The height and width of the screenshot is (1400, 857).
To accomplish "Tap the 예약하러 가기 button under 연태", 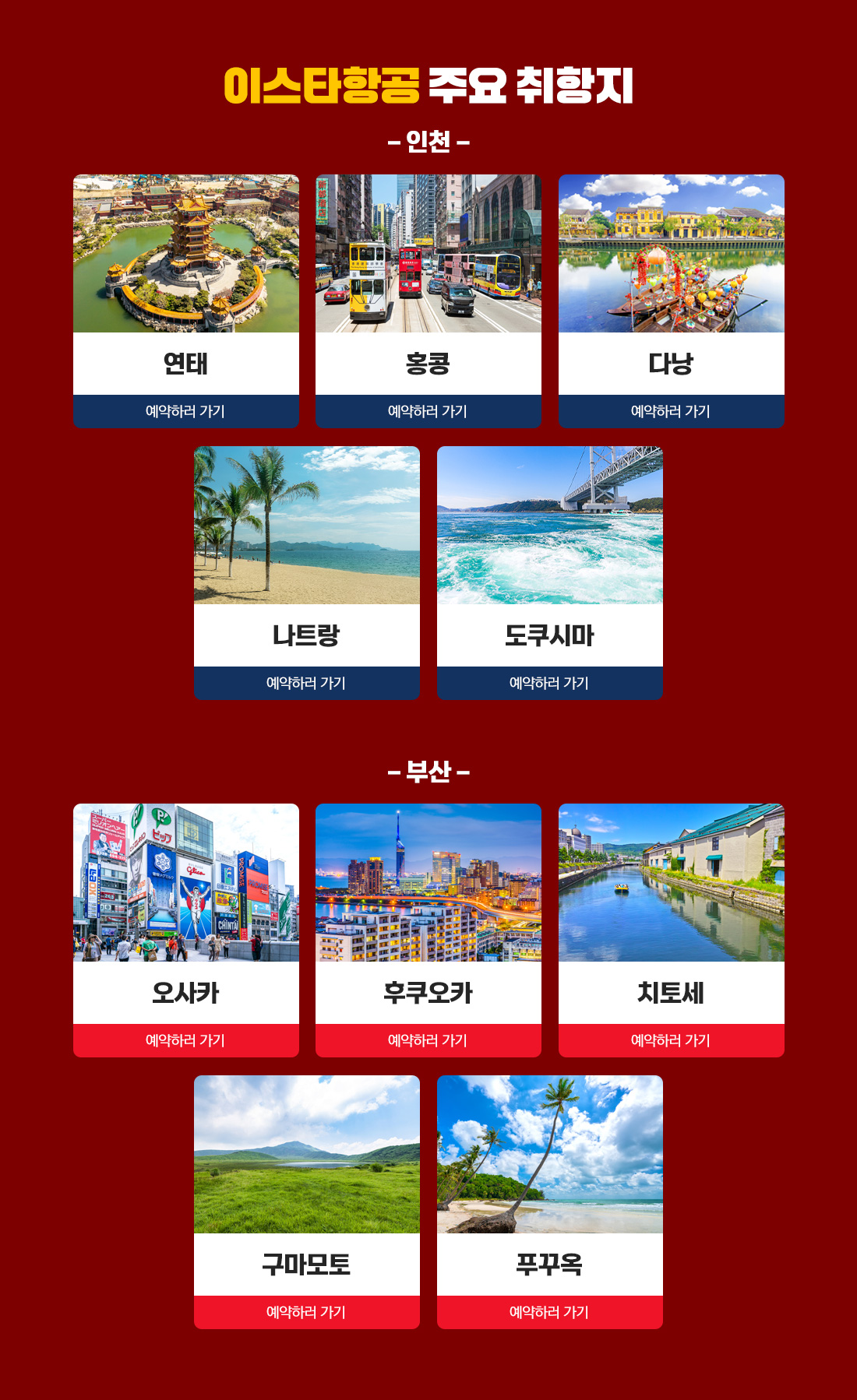I will pos(185,411).
